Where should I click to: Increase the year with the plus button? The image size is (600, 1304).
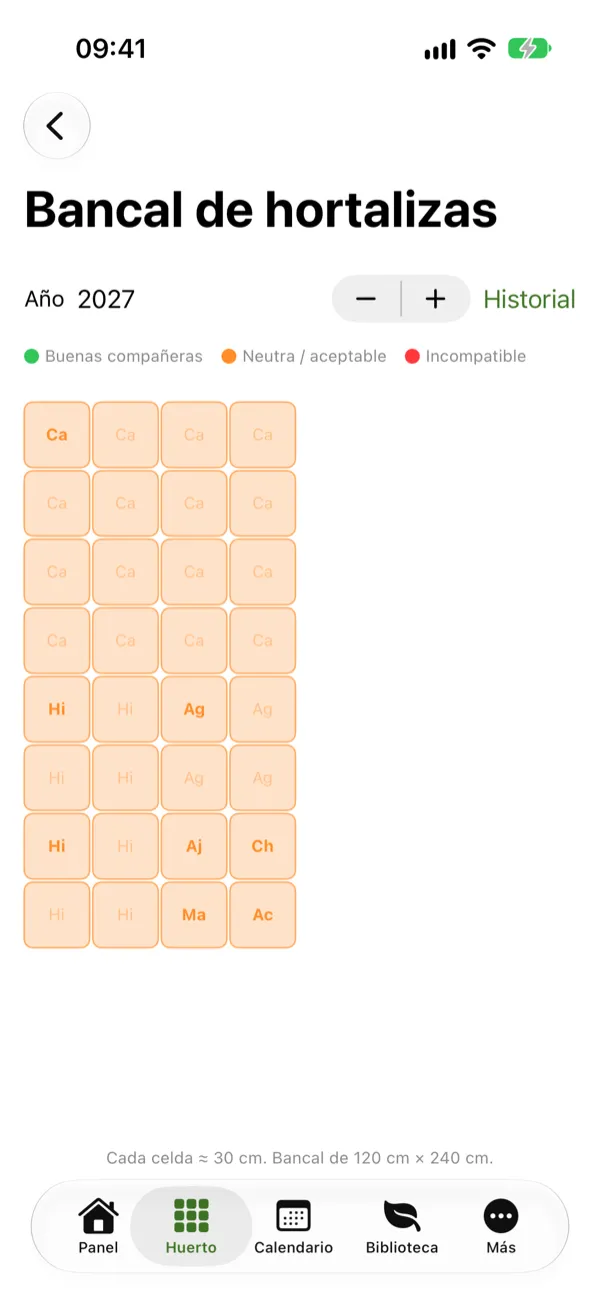(x=435, y=299)
